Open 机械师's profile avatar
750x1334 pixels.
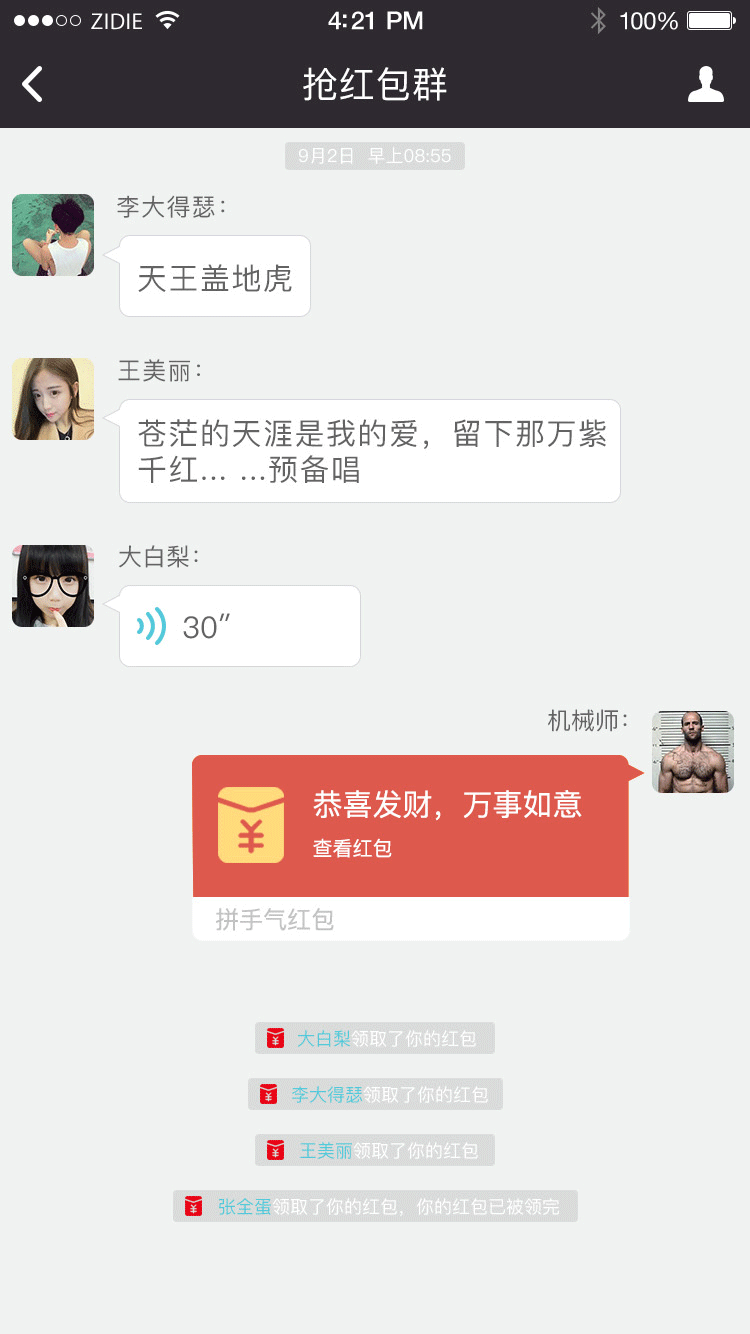(x=693, y=751)
